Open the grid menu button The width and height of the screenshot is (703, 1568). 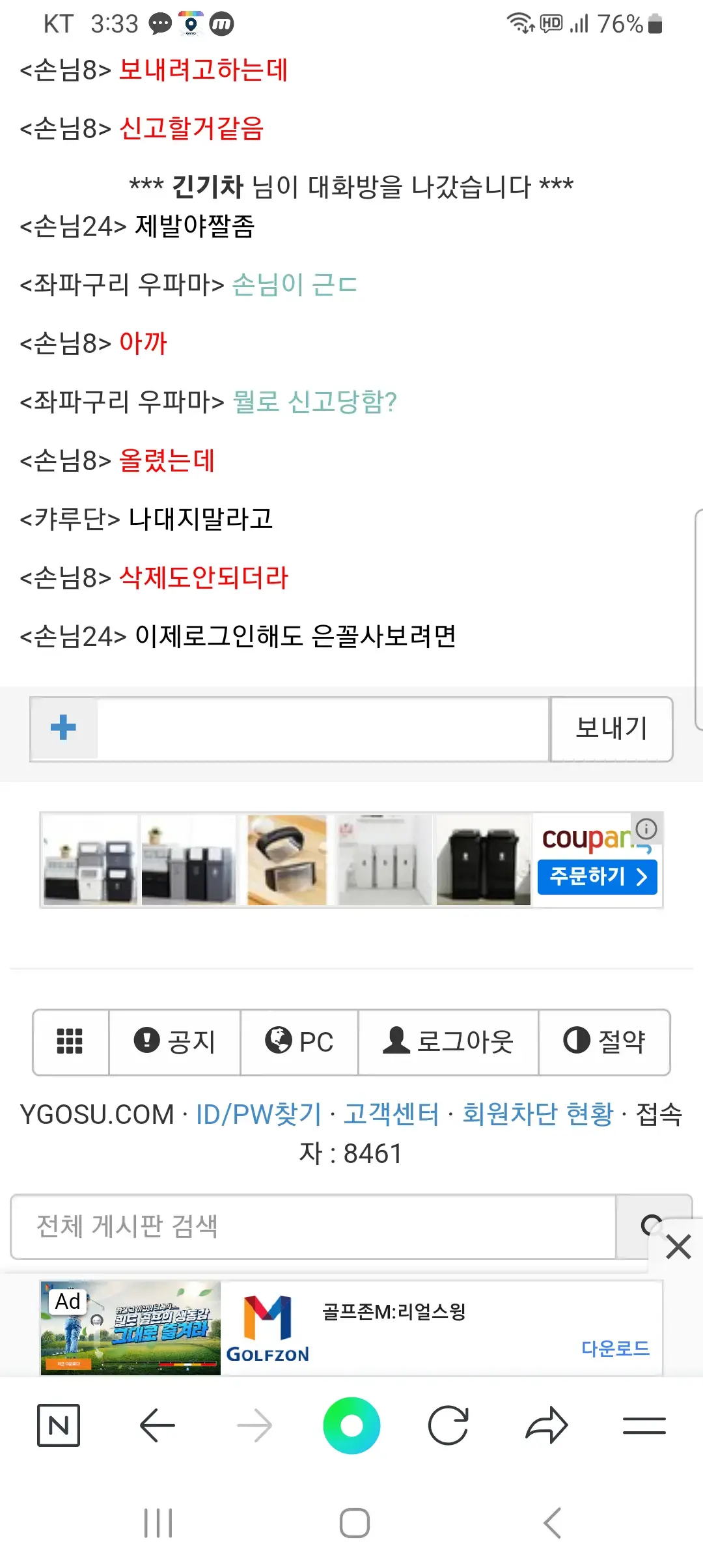click(x=70, y=1041)
